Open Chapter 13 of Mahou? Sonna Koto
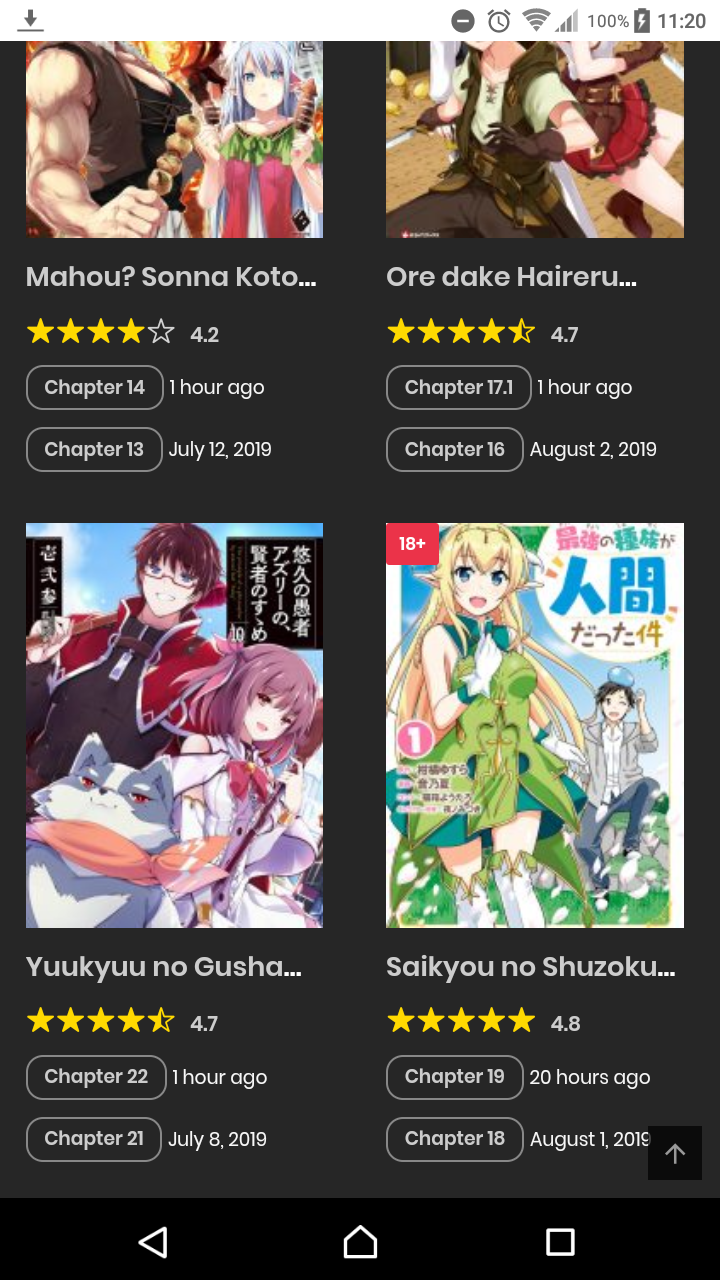This screenshot has height=1280, width=720. 94,450
